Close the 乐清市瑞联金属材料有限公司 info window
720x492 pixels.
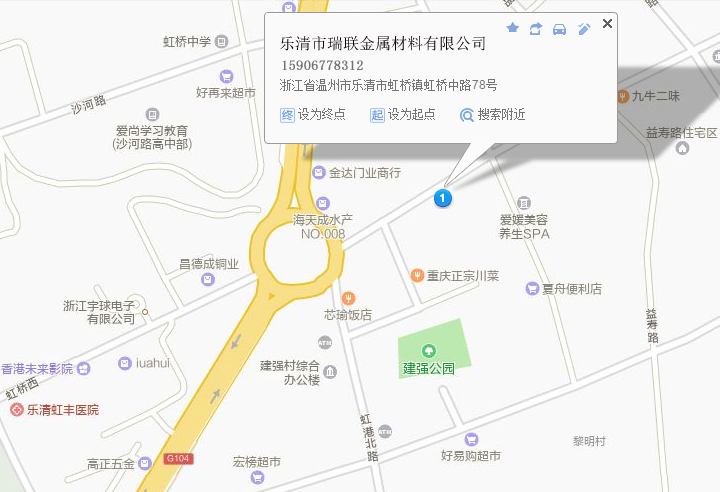607,23
